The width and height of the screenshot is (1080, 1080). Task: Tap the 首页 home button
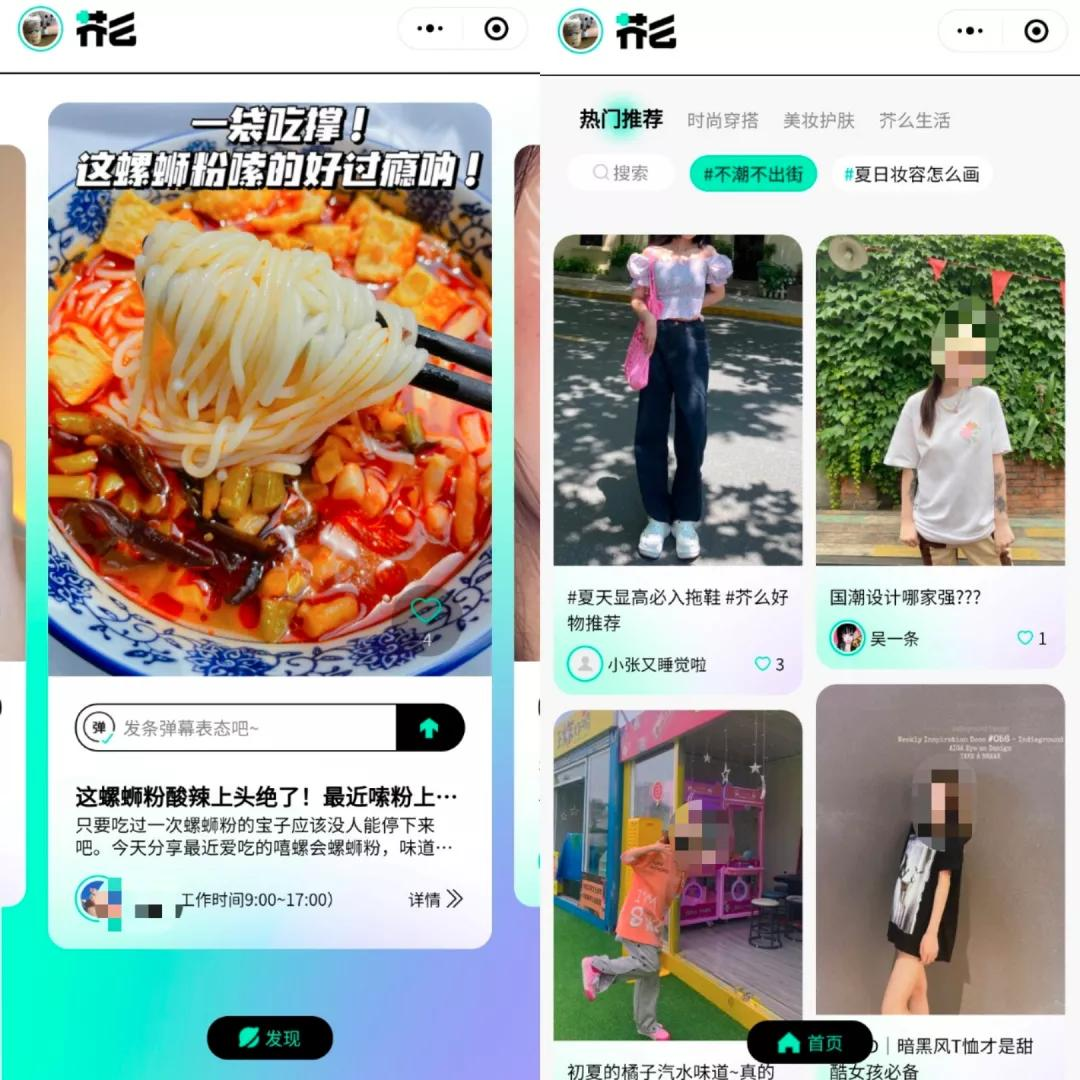(809, 1043)
